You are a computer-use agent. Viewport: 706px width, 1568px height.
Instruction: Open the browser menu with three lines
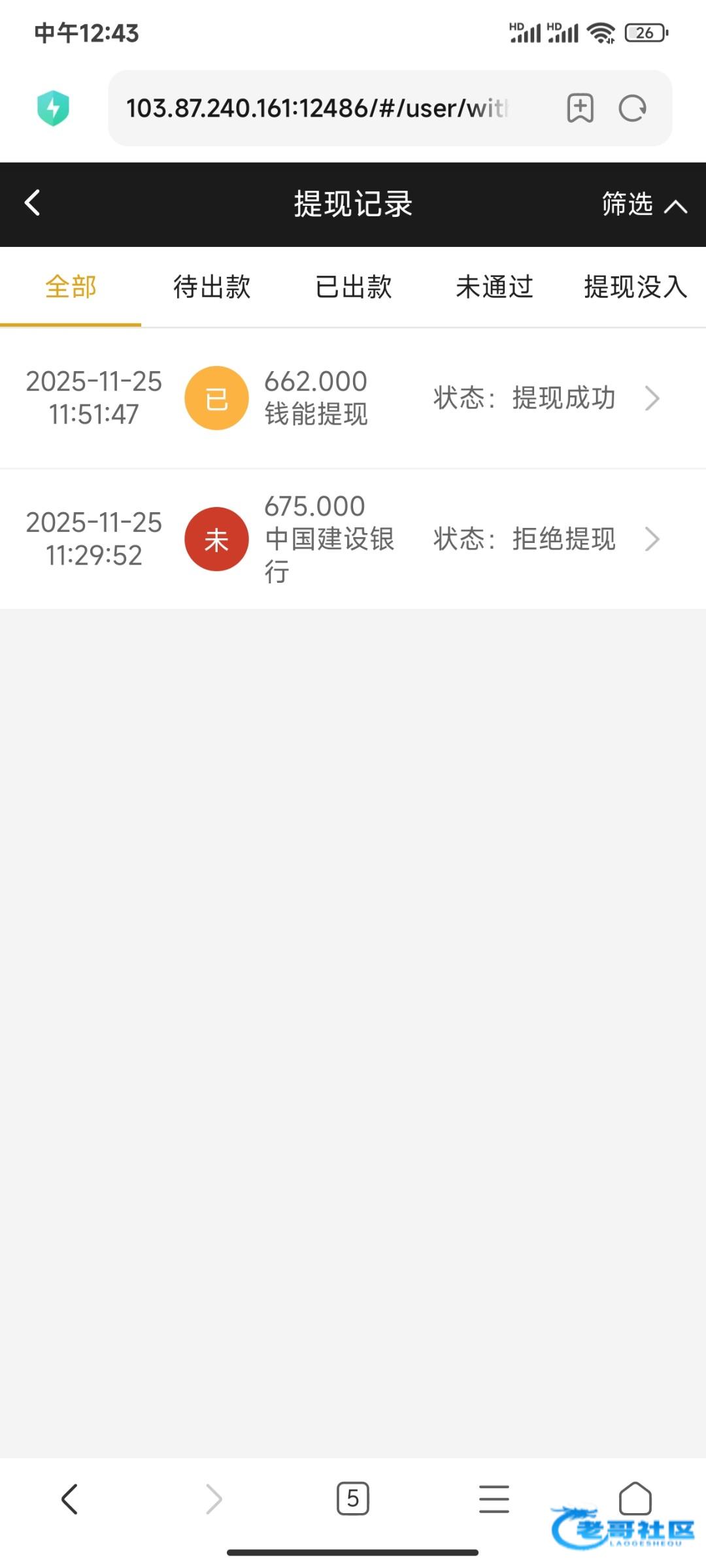click(494, 1499)
